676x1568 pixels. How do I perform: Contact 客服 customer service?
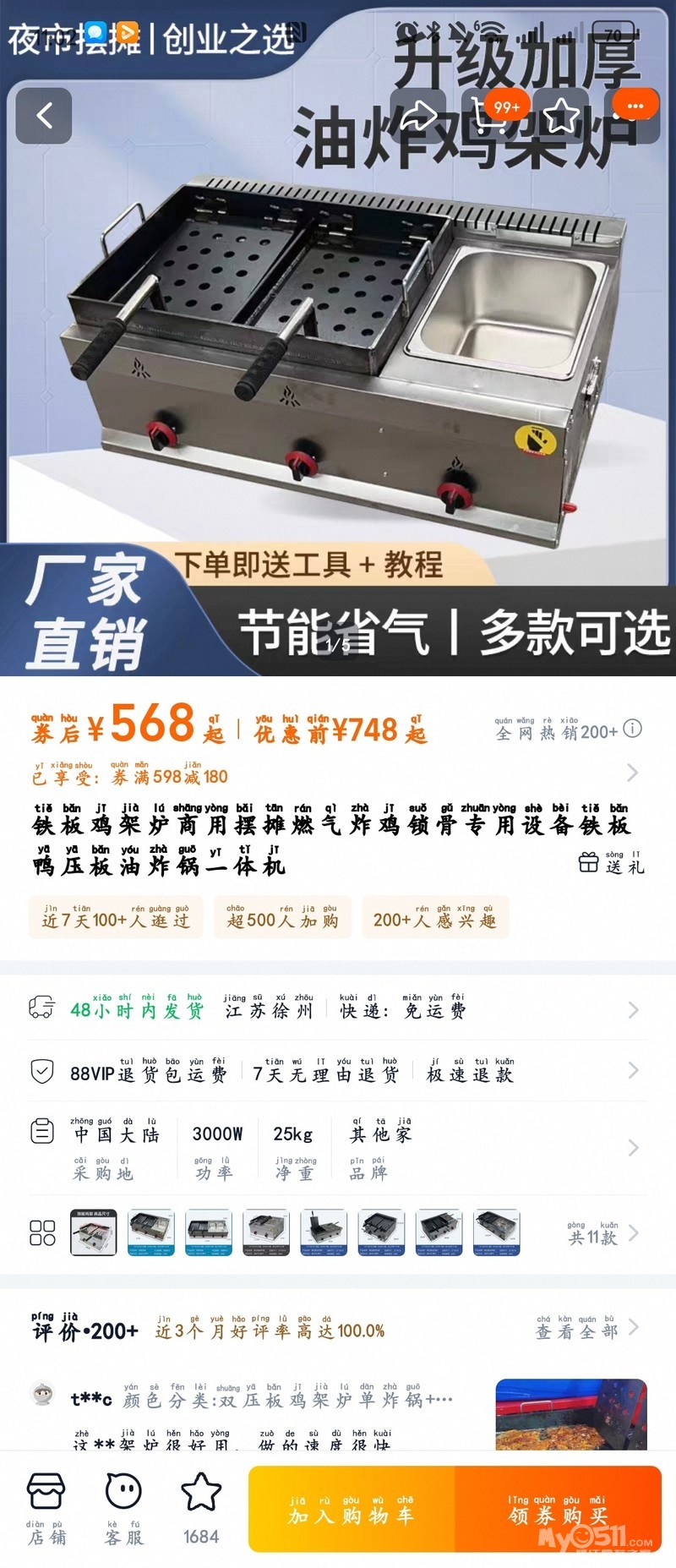(x=123, y=1510)
